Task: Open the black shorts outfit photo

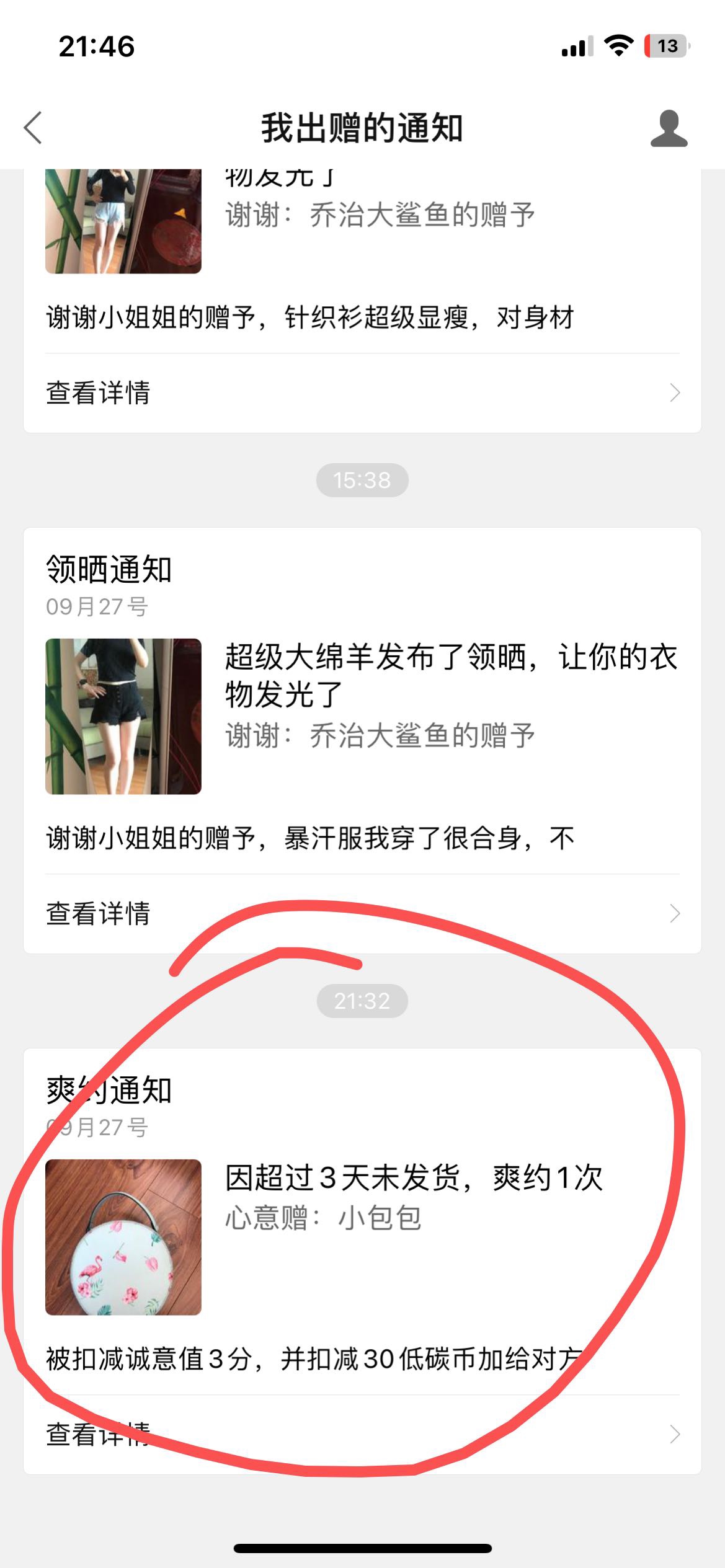Action: tap(123, 717)
